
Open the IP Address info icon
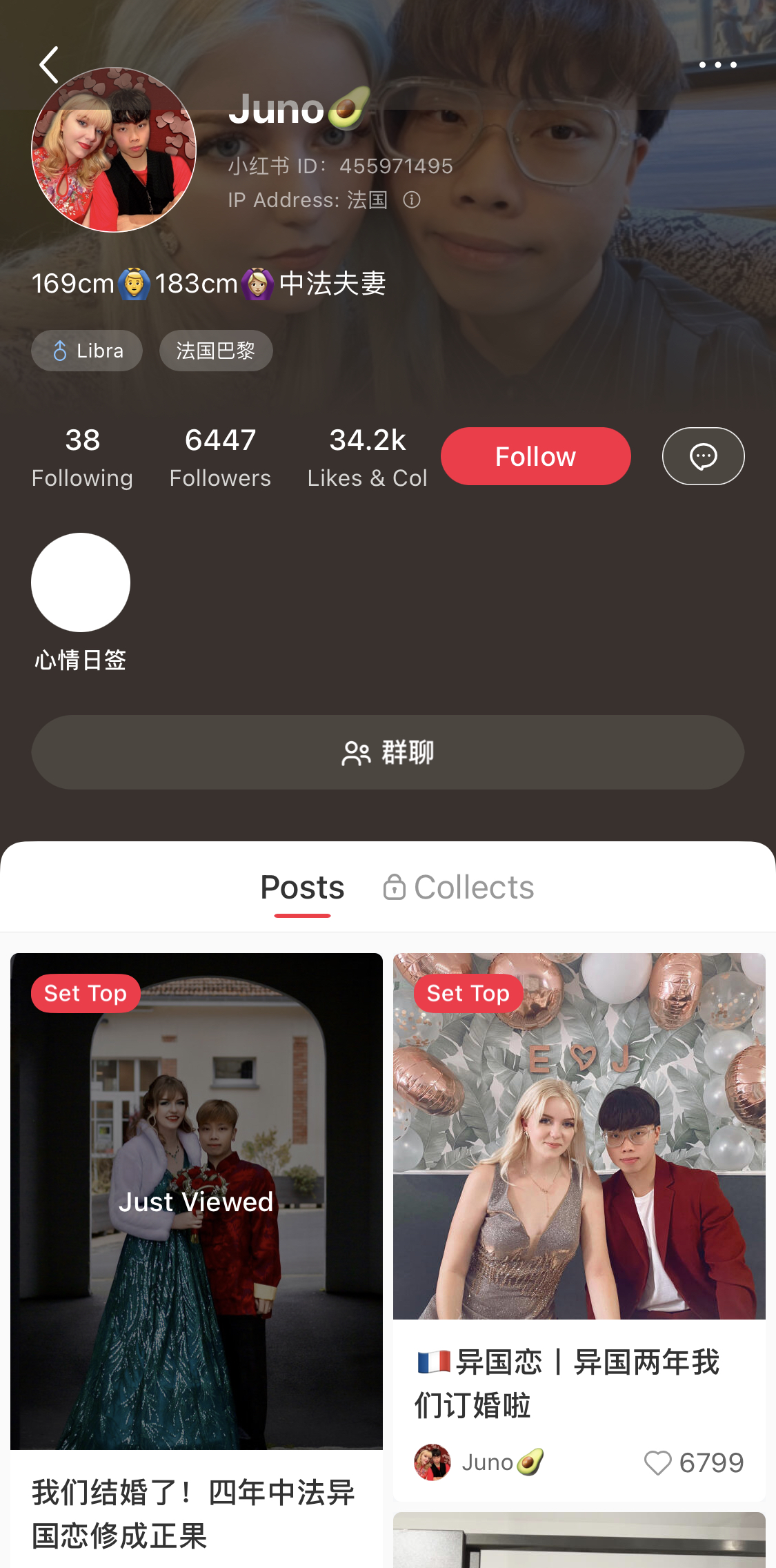pyautogui.click(x=412, y=200)
